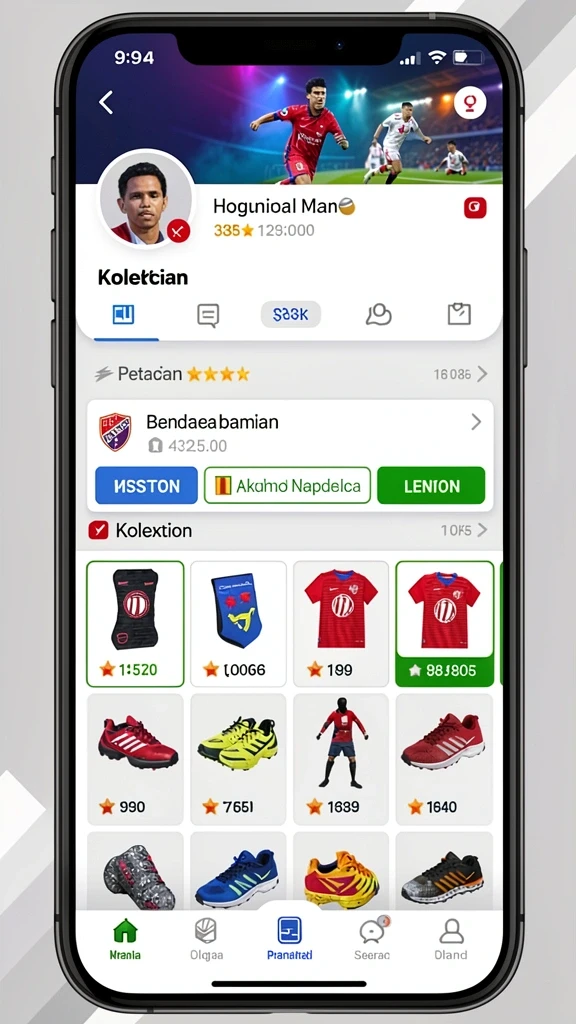Screen dimensions: 576x1024
Task: Select the red jersey rated 199
Action: pos(341,624)
